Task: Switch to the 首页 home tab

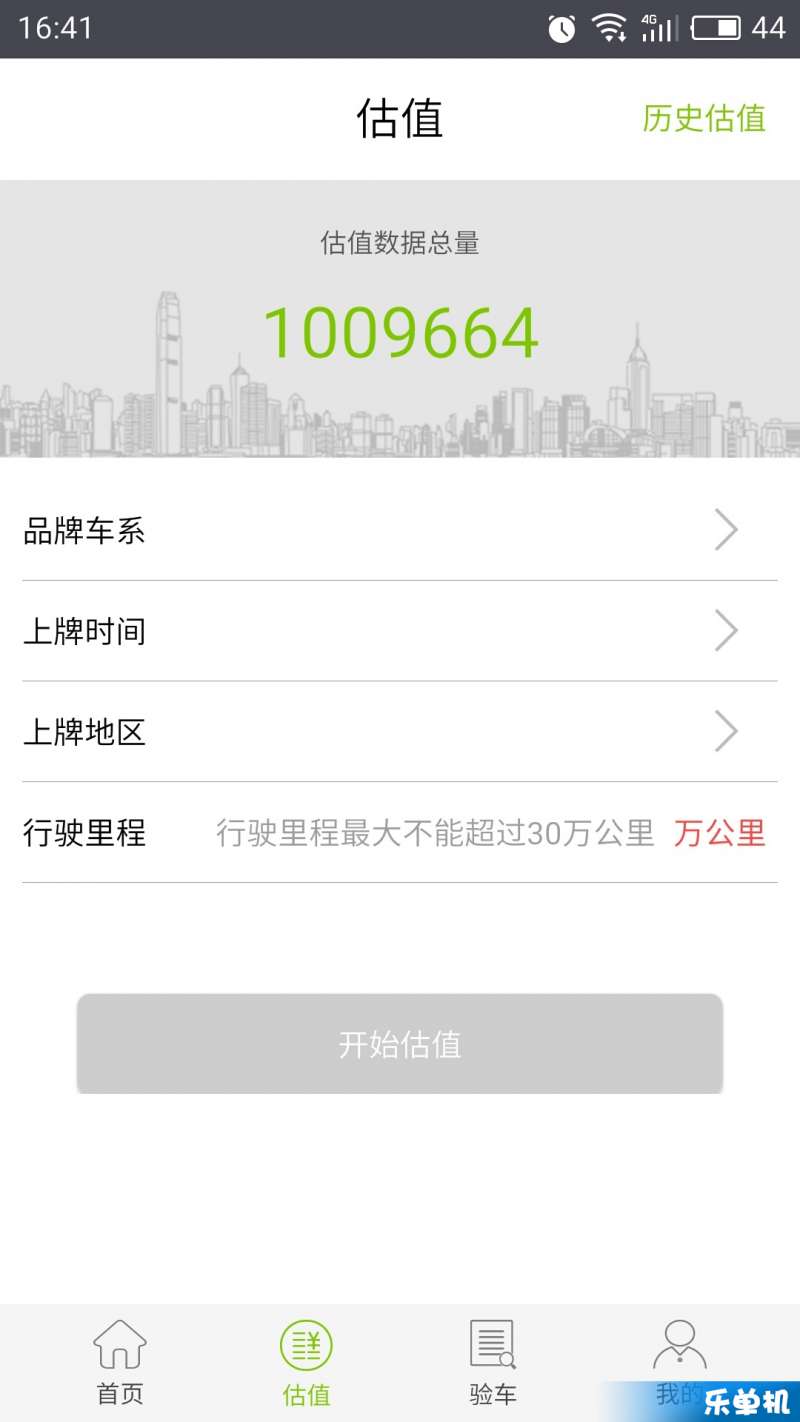Action: 119,1362
